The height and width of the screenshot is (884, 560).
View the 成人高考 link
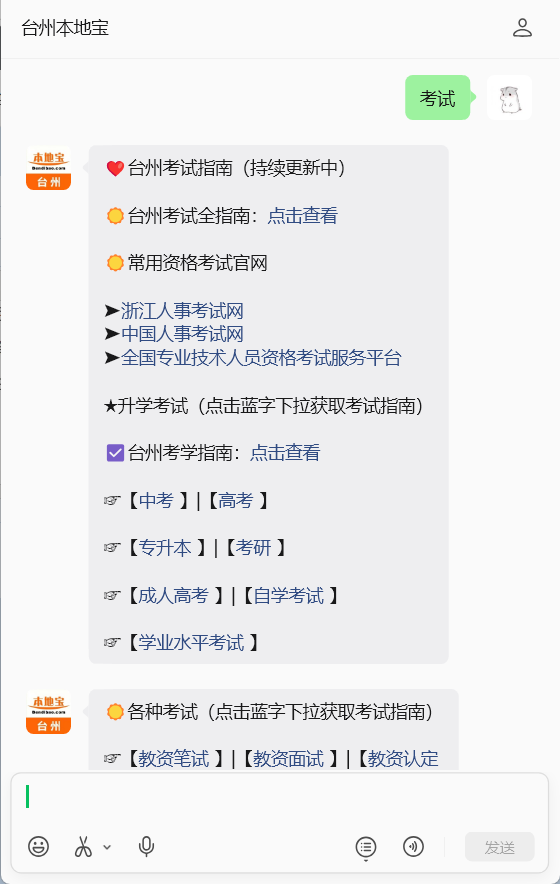174,595
